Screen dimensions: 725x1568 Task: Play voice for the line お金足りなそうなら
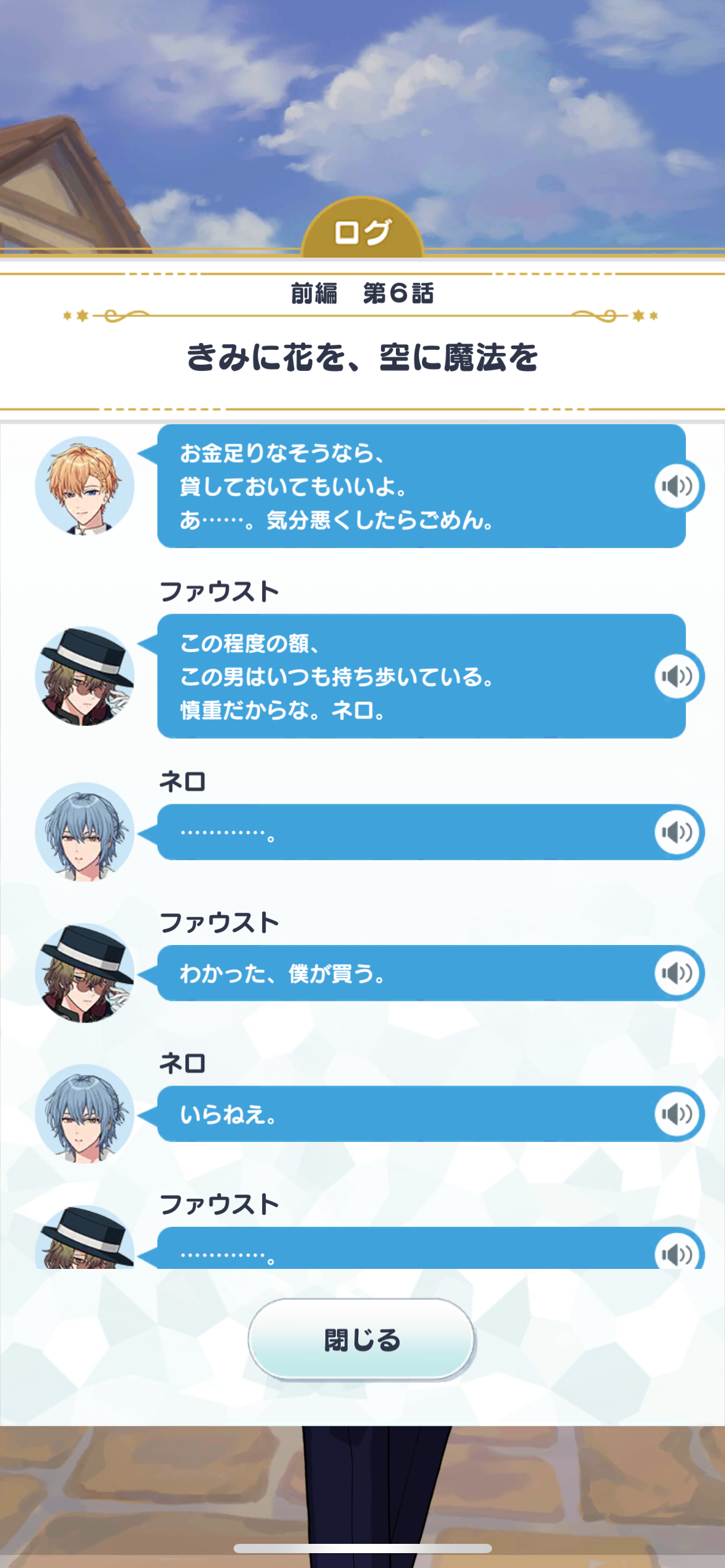677,486
